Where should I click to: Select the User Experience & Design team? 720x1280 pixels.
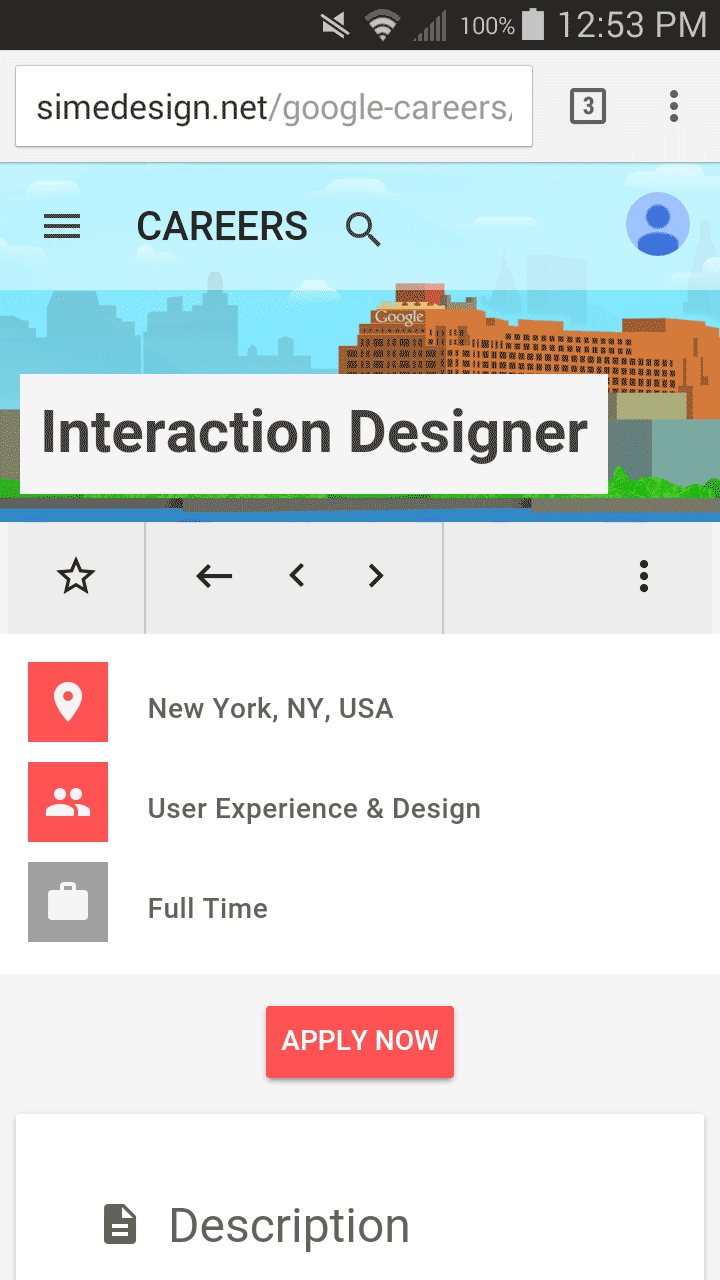(x=313, y=808)
